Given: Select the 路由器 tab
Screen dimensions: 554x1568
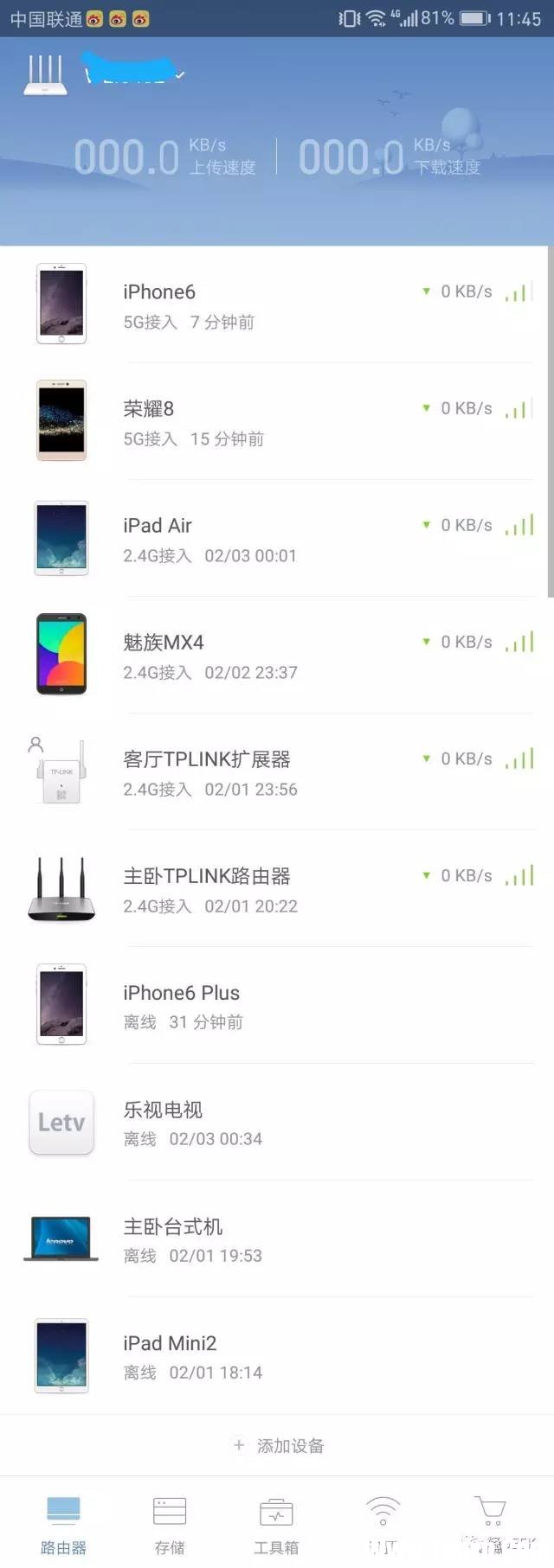Looking at the screenshot, I should click(63, 1524).
